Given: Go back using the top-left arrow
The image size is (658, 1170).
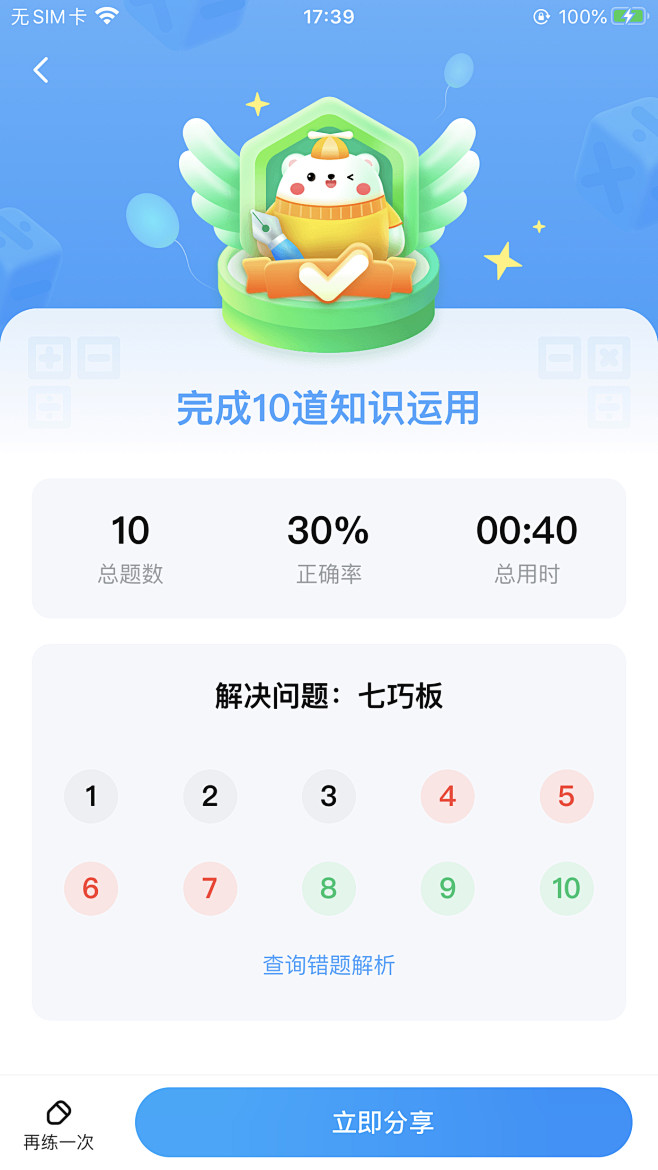Looking at the screenshot, I should click(x=41, y=70).
